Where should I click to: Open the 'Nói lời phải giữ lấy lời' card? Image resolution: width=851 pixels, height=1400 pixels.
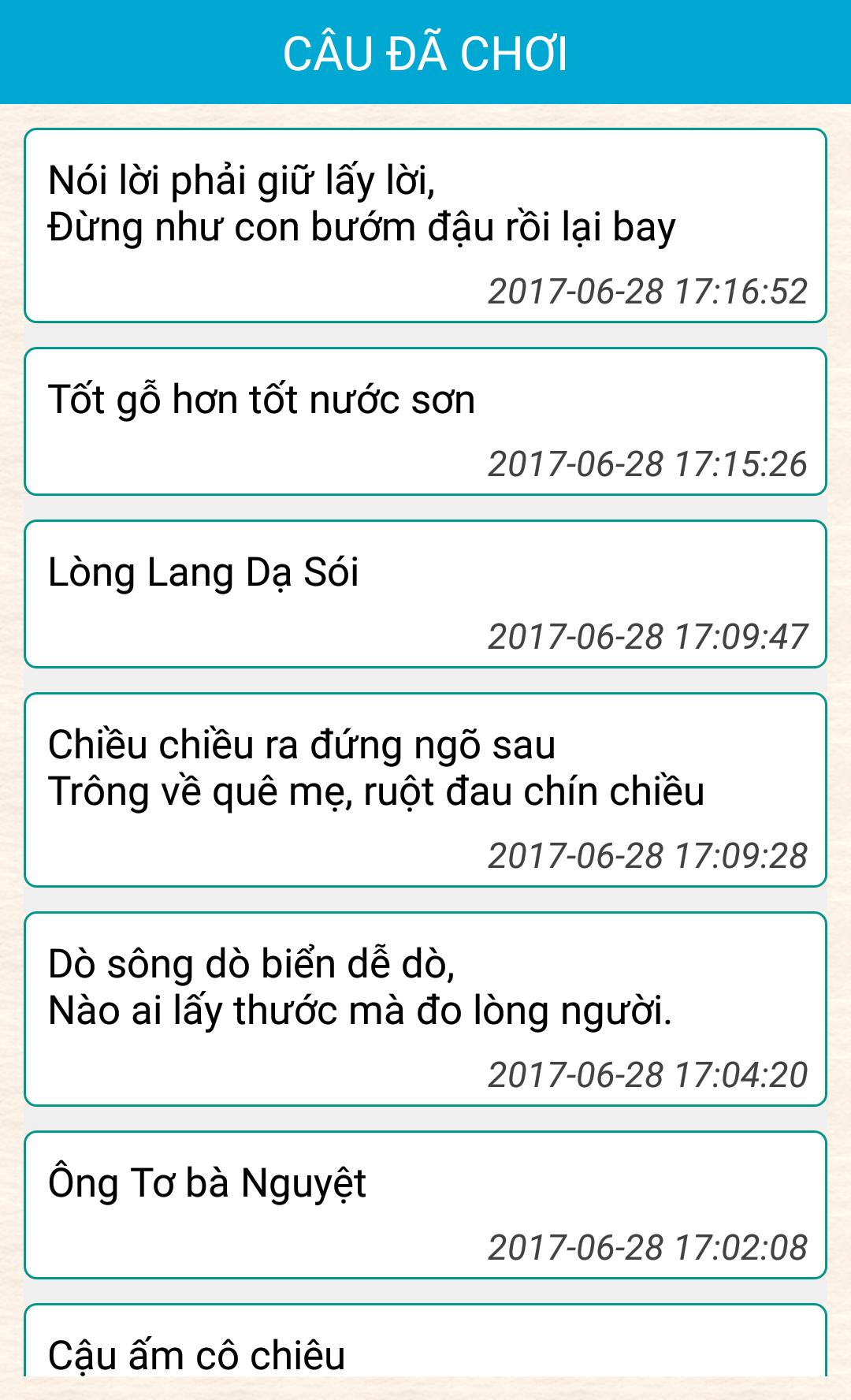click(425, 225)
